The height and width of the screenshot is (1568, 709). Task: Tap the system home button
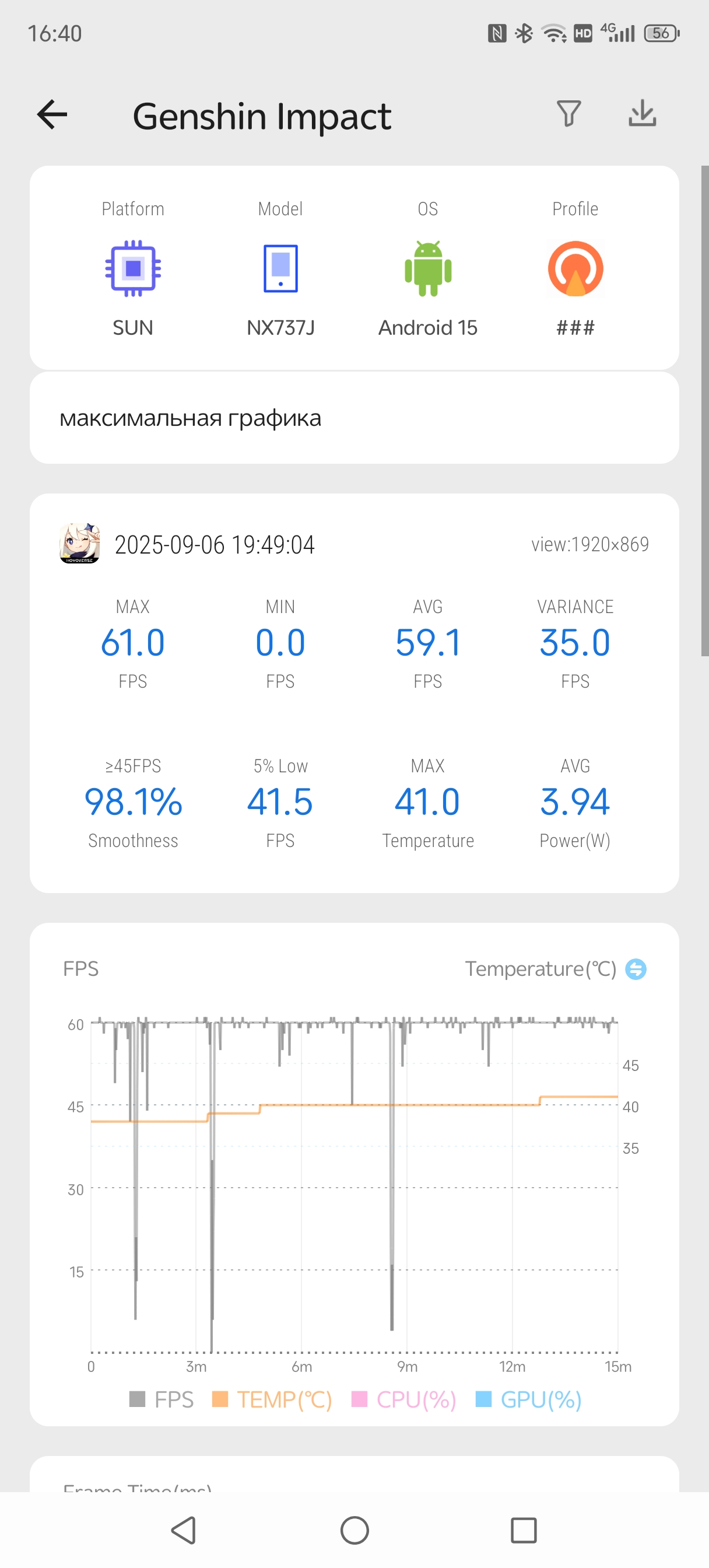pyautogui.click(x=354, y=1530)
